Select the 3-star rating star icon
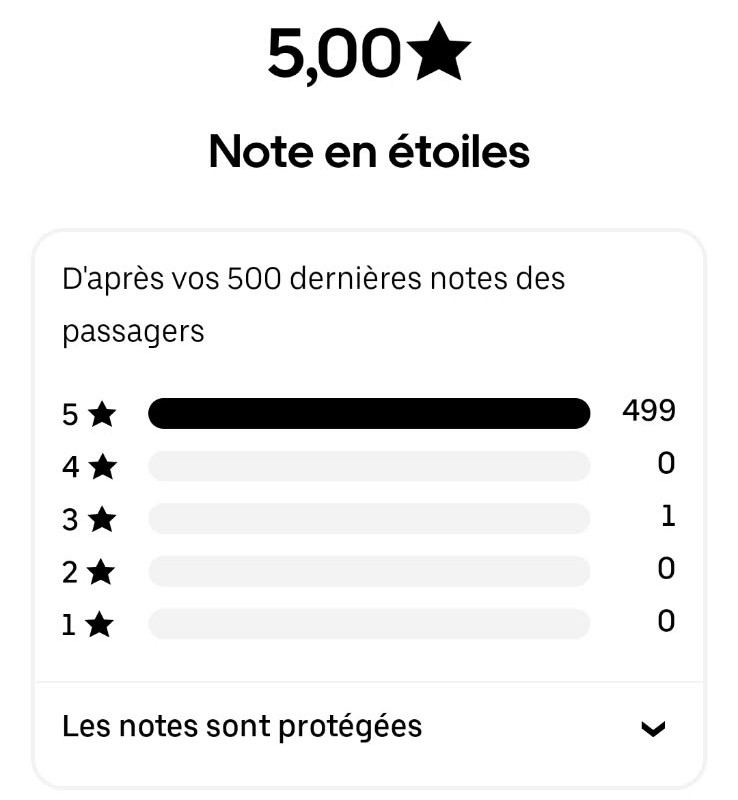 (102, 519)
